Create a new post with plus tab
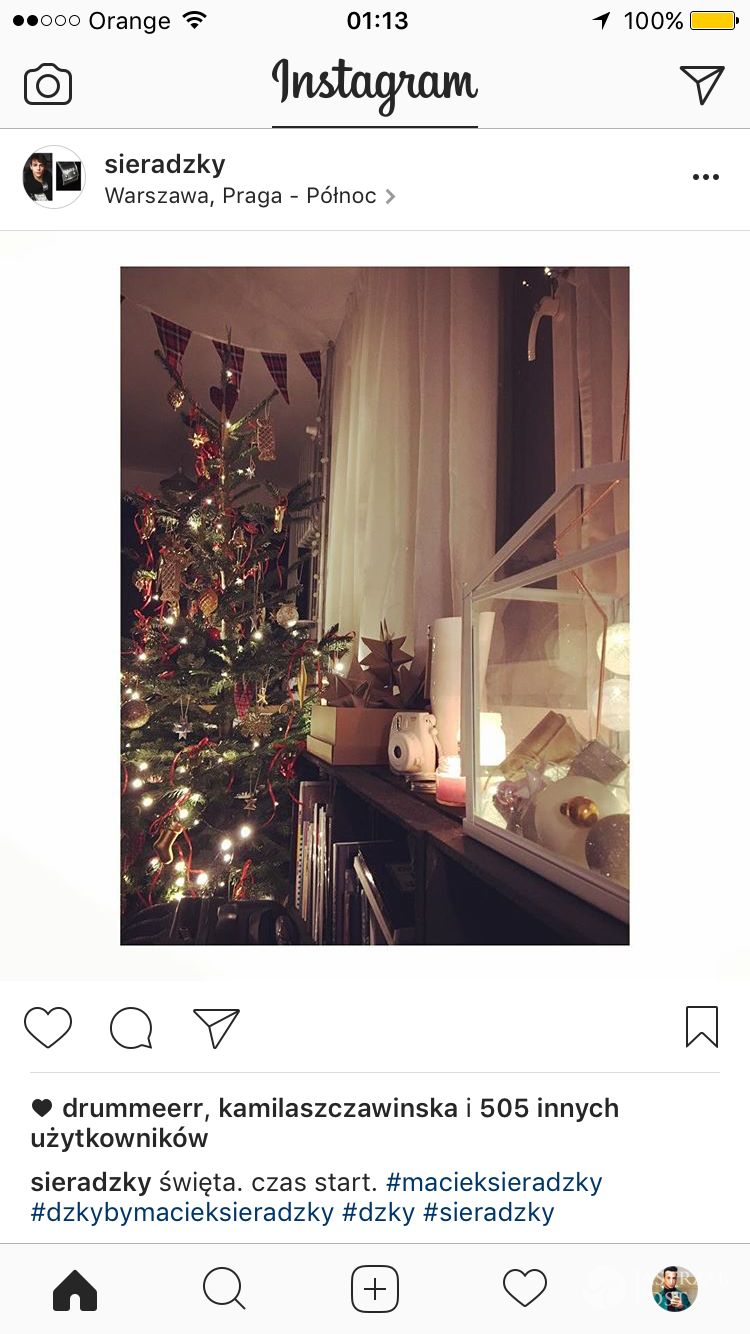The image size is (750, 1334). 375,1289
